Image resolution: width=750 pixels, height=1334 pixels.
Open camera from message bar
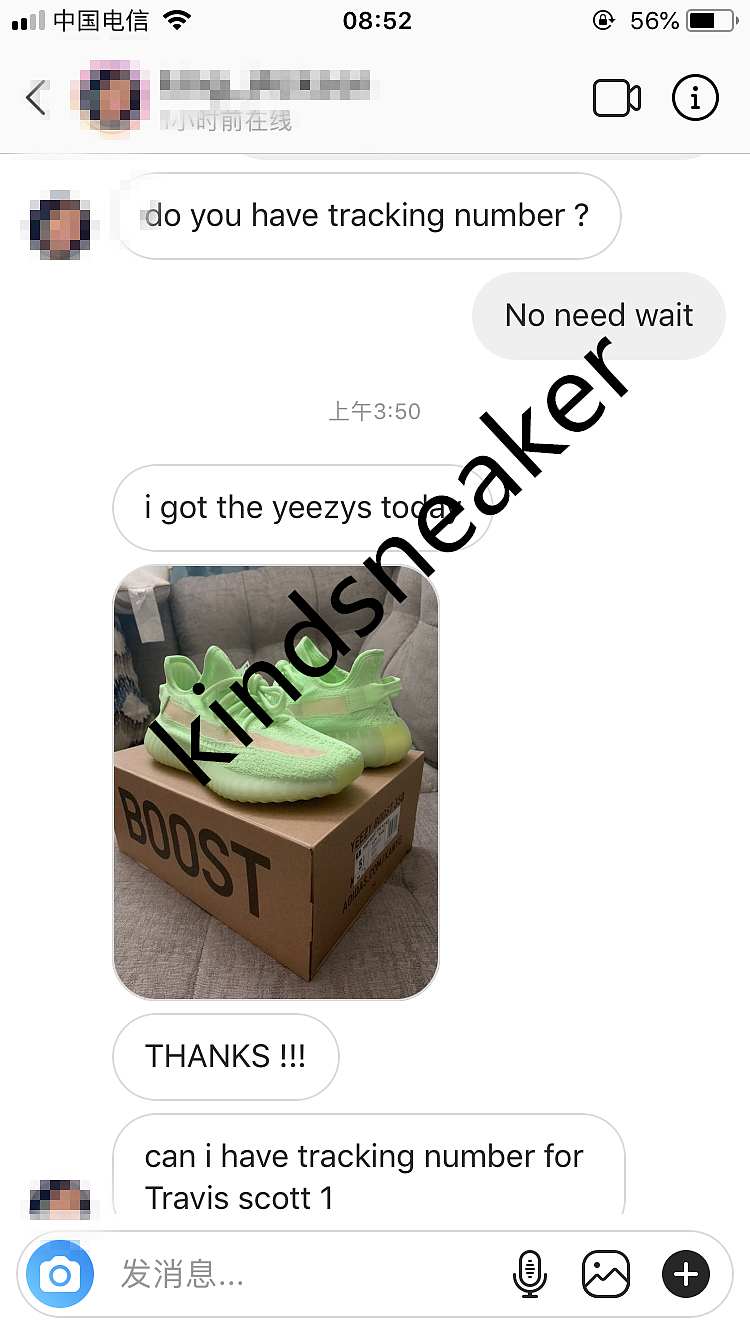[60, 1275]
